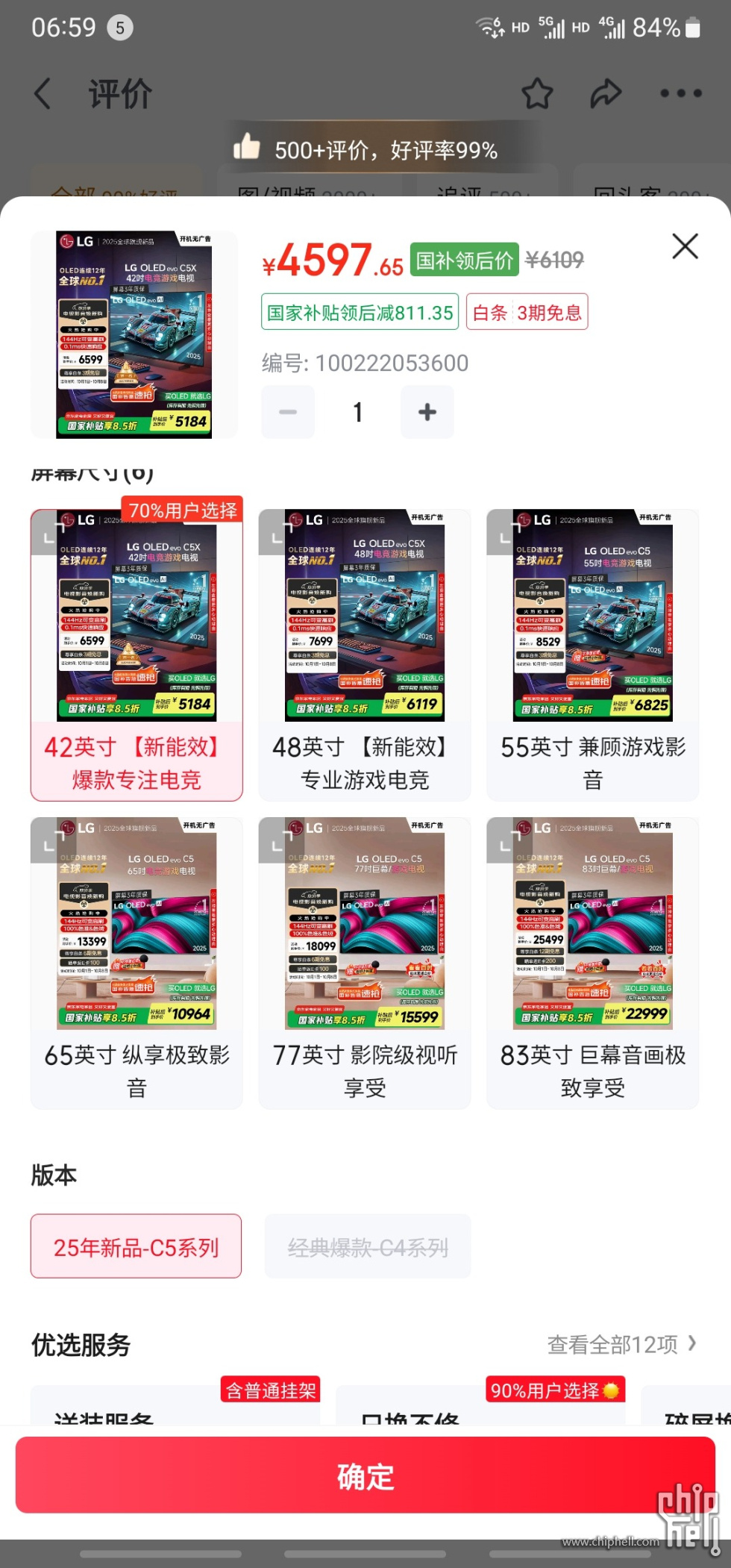Open the product thumbnail at sheet top
This screenshot has width=731, height=1568.
(134, 334)
